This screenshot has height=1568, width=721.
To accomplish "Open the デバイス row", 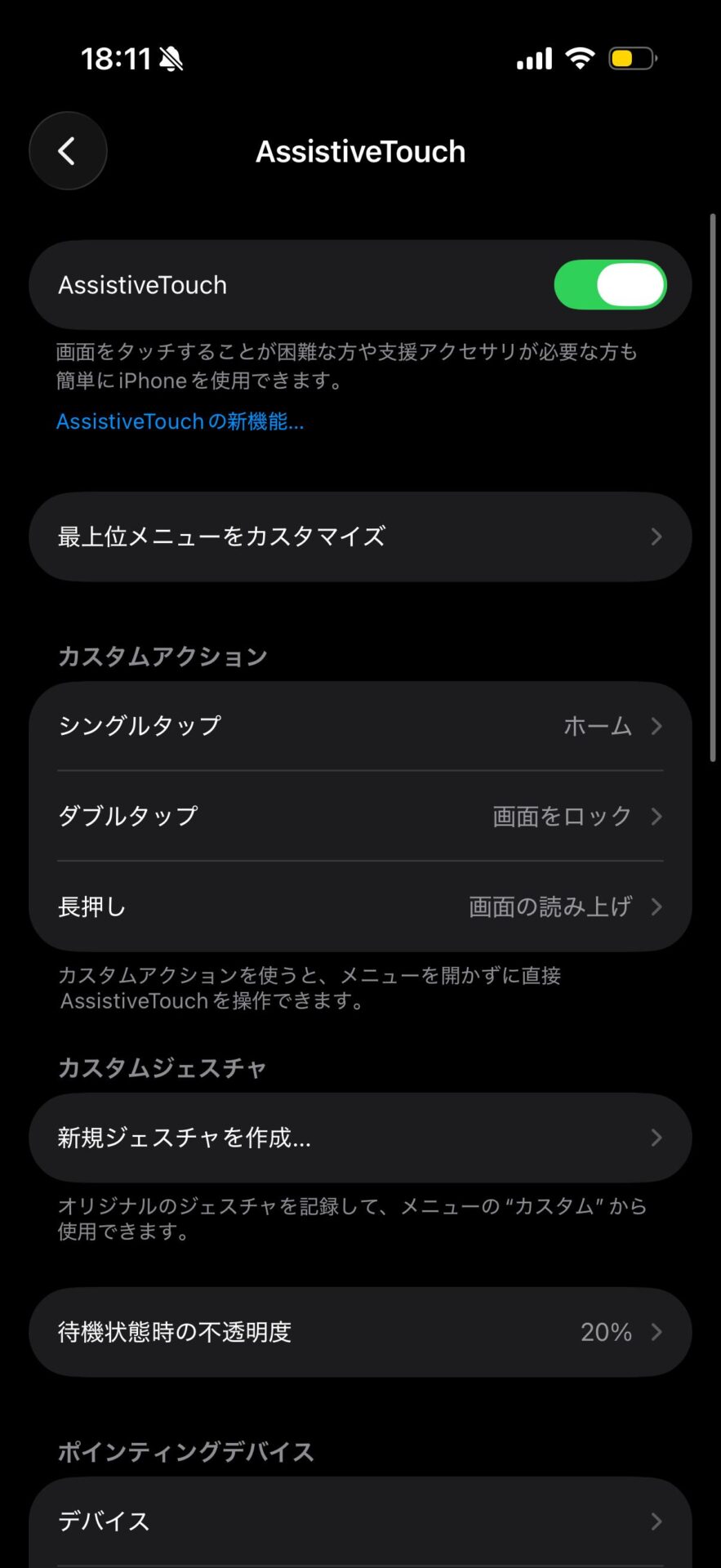I will coord(360,1521).
